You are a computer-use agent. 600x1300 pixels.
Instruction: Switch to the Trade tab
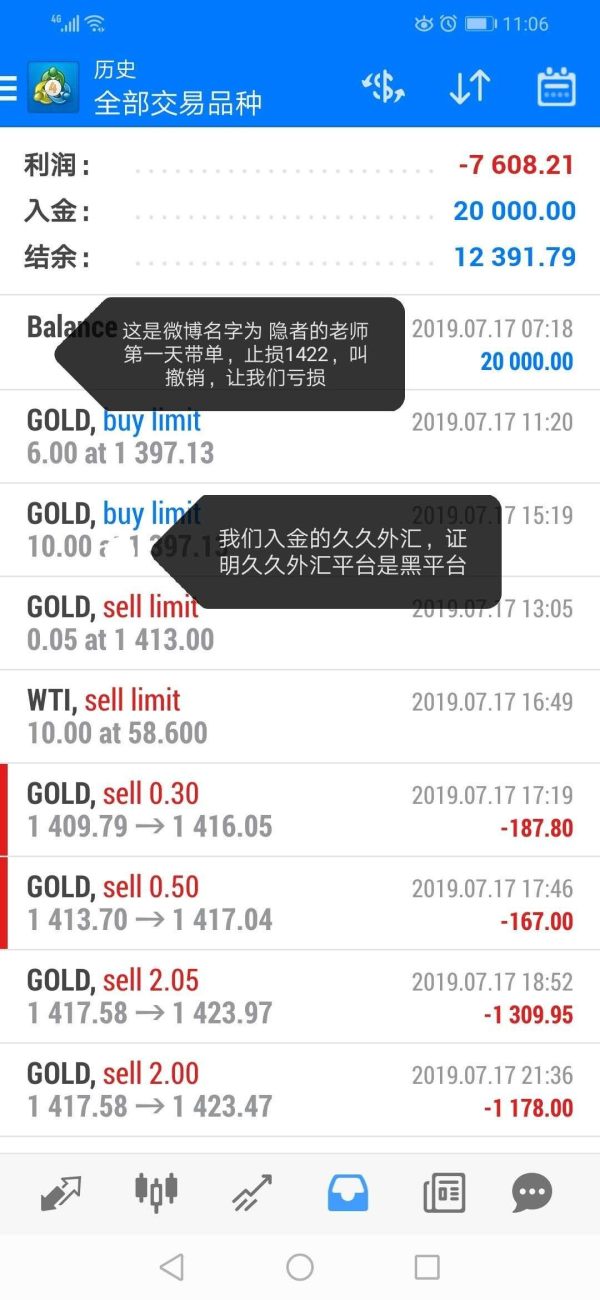coord(251,1192)
